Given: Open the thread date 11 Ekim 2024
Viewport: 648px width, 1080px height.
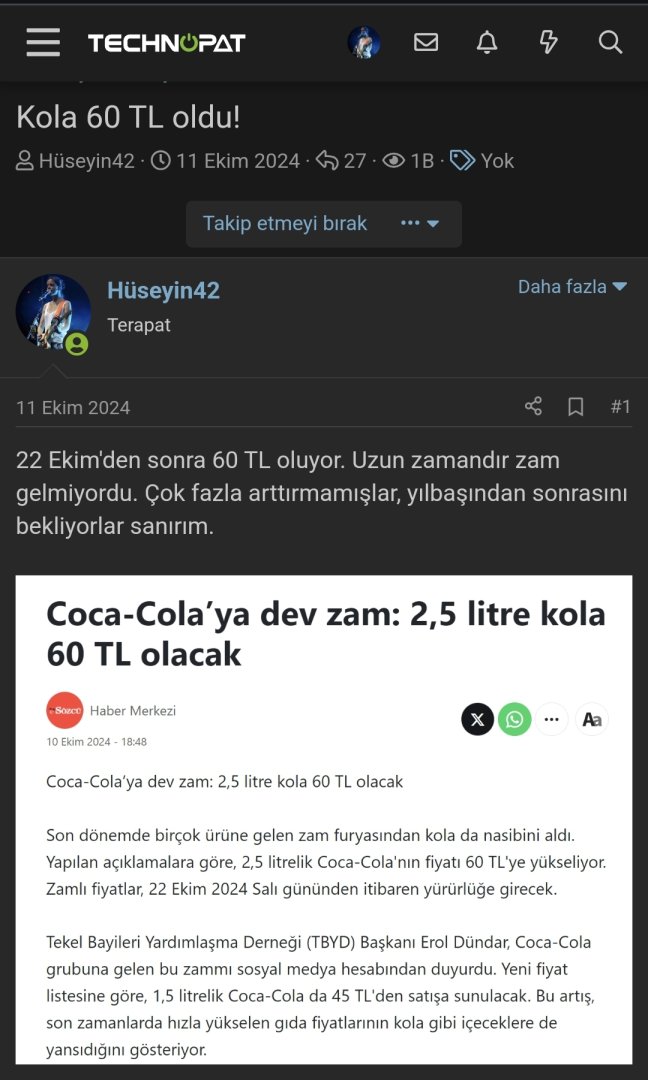Looking at the screenshot, I should (238, 160).
